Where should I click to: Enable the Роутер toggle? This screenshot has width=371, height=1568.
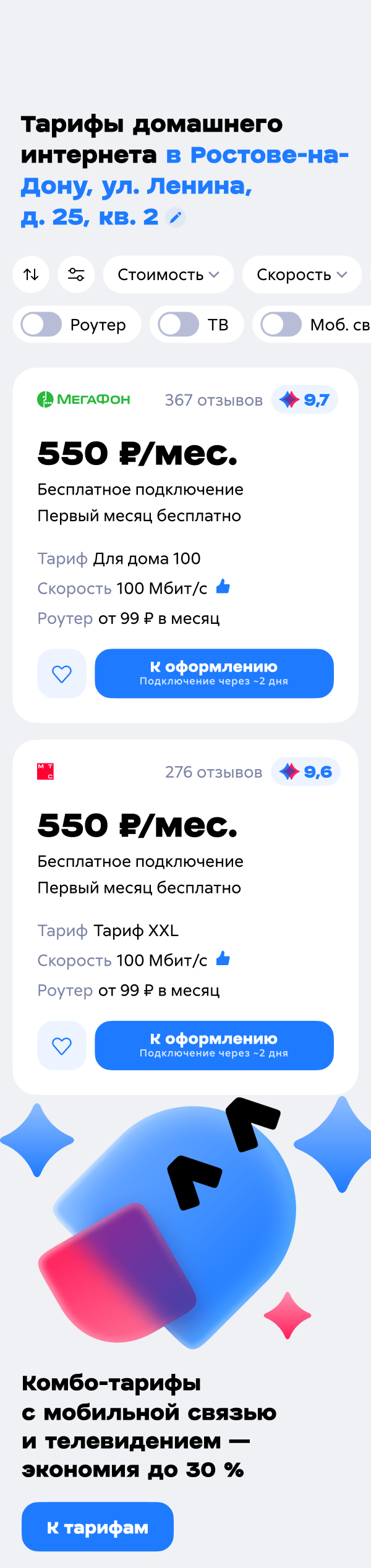click(41, 325)
